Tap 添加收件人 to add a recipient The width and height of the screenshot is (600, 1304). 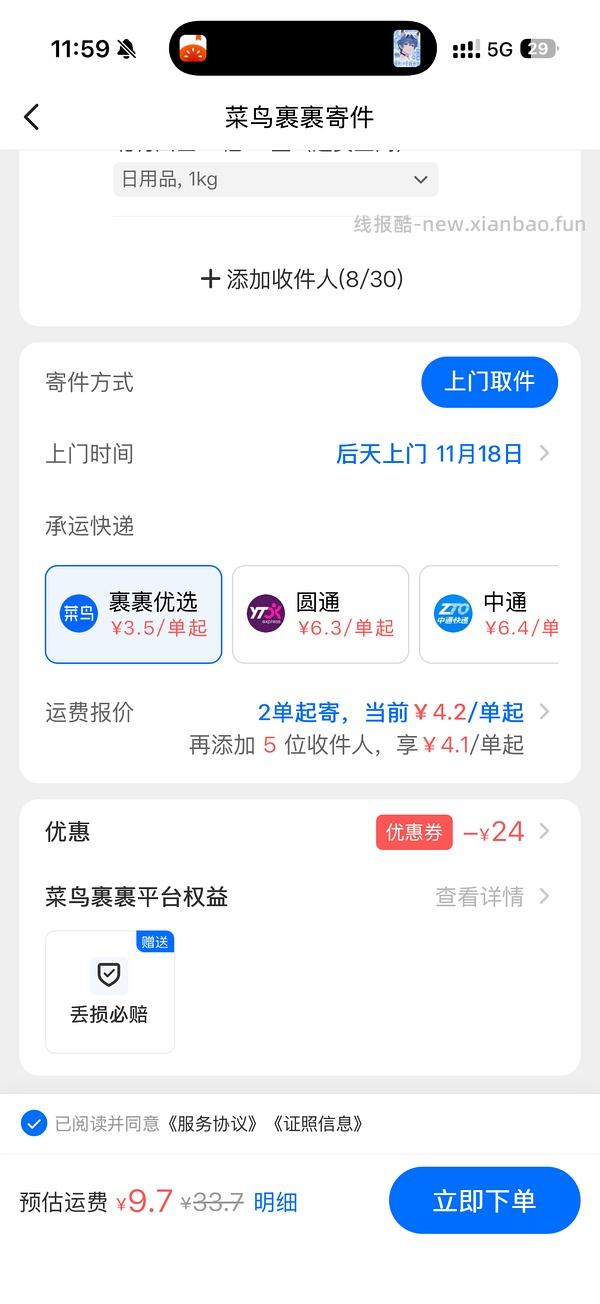[x=302, y=279]
